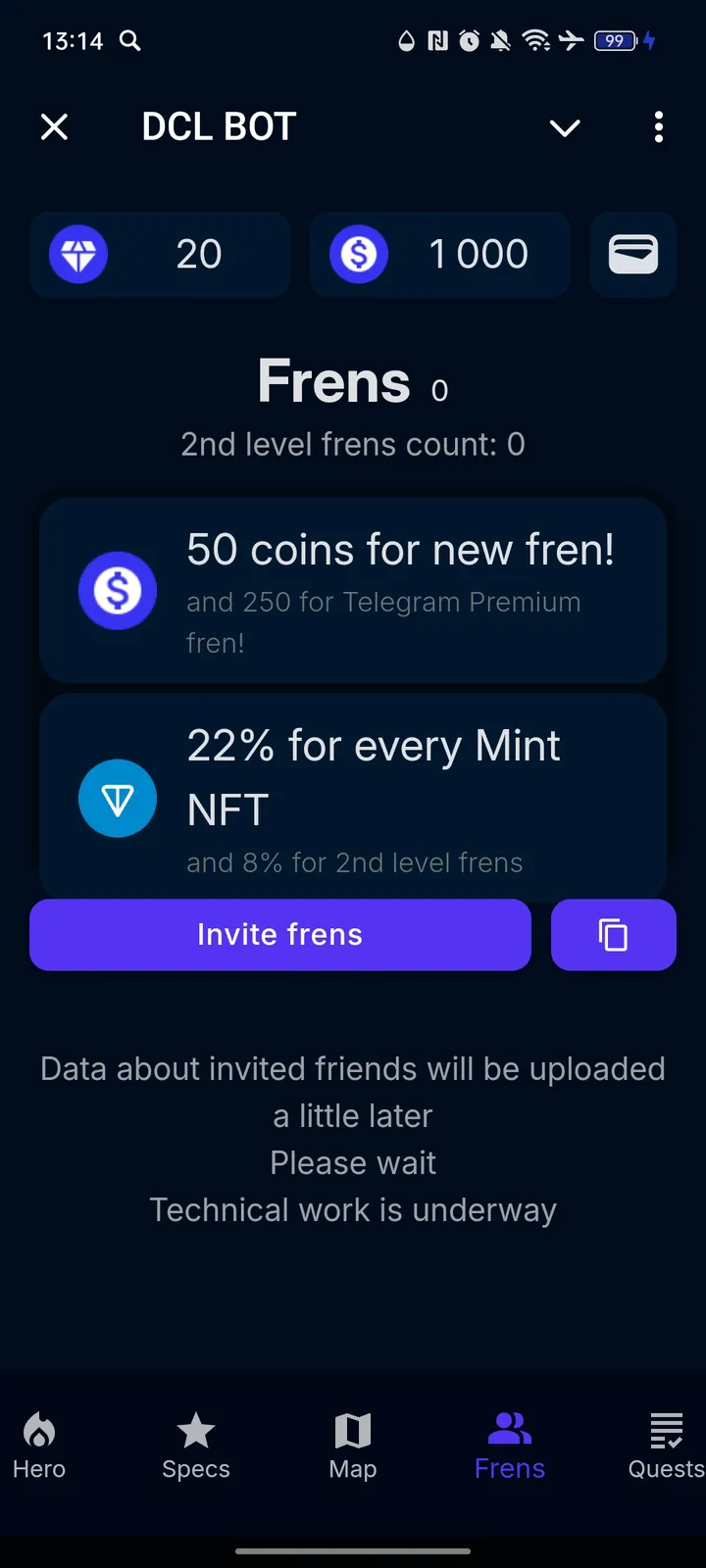Click the wallet icon next to the coin balance
The width and height of the screenshot is (706, 1568).
pyautogui.click(x=632, y=254)
